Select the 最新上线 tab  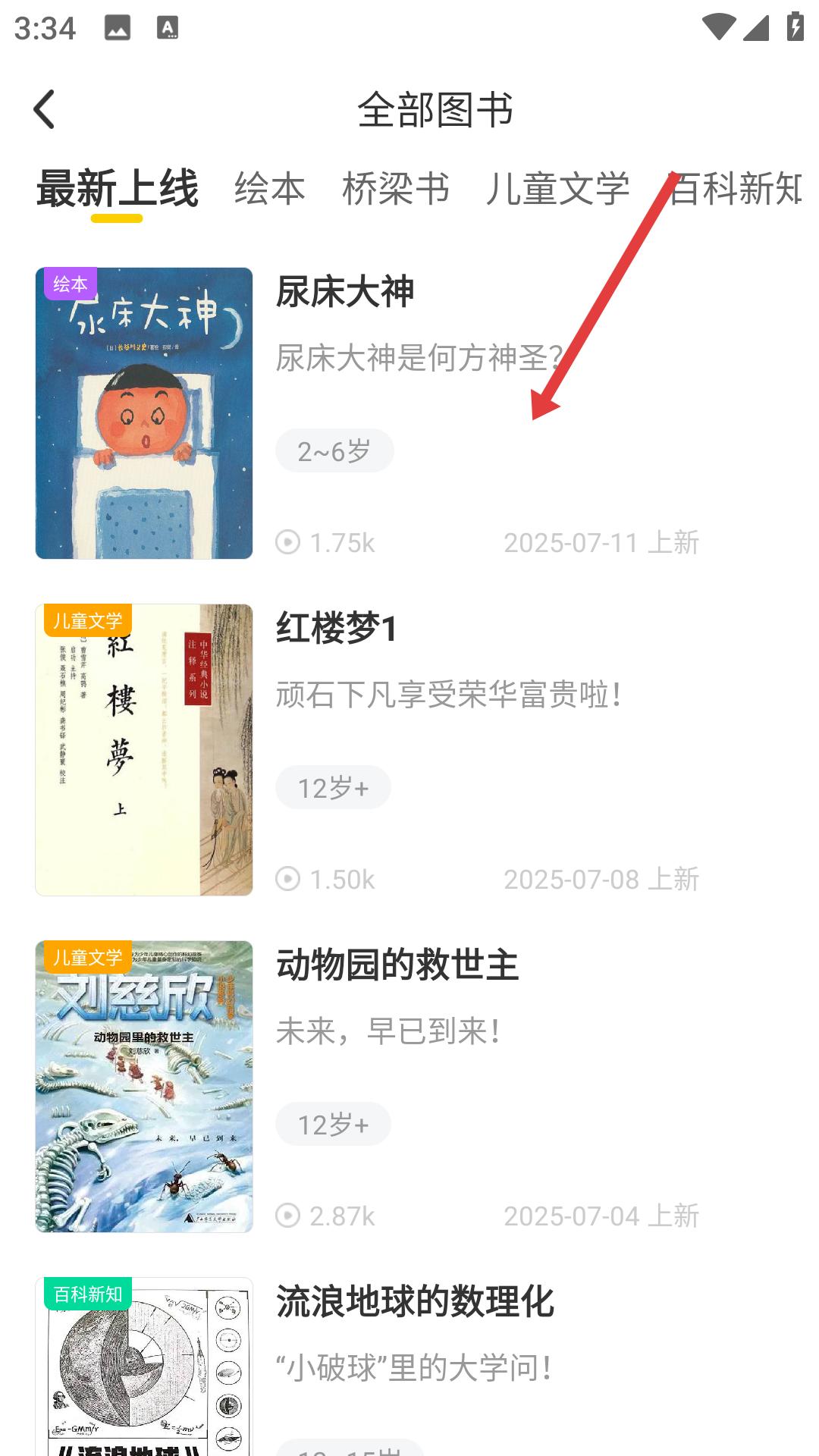[x=117, y=189]
